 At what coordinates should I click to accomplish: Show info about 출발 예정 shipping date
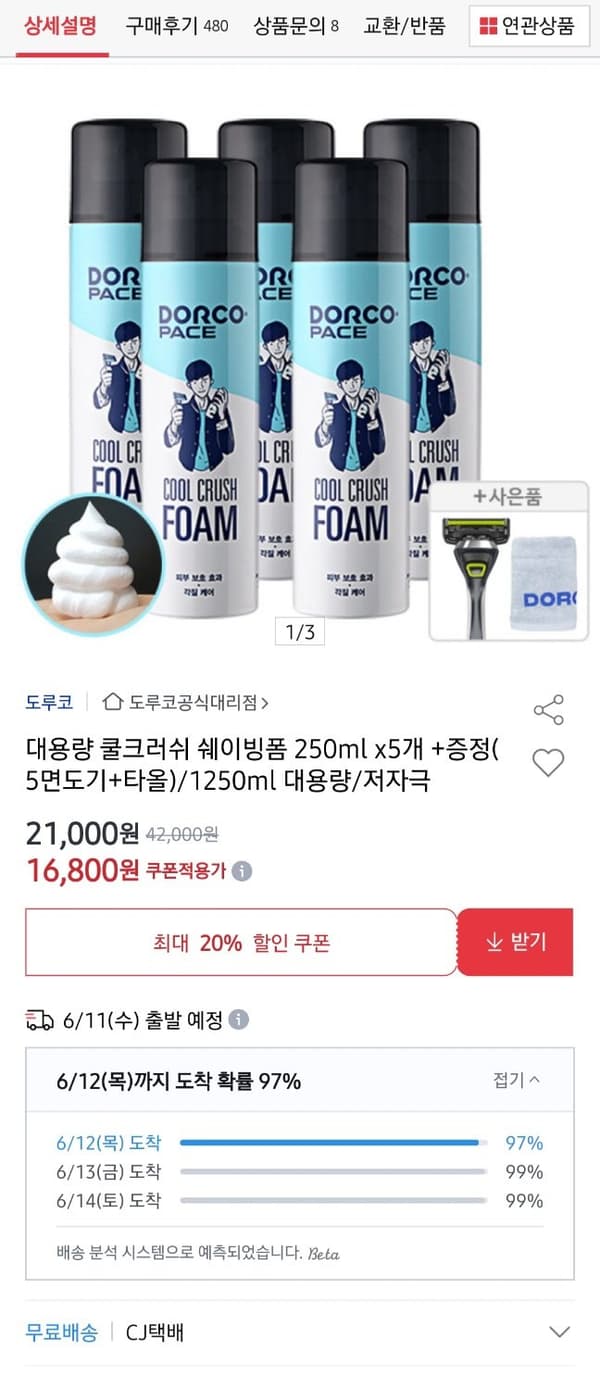click(x=238, y=1020)
